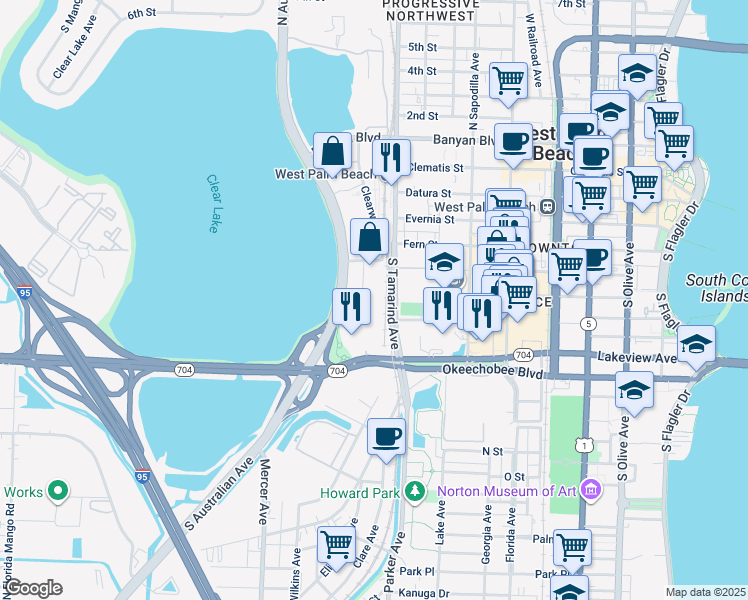Open the Norton Museum of Art pin

[591, 491]
